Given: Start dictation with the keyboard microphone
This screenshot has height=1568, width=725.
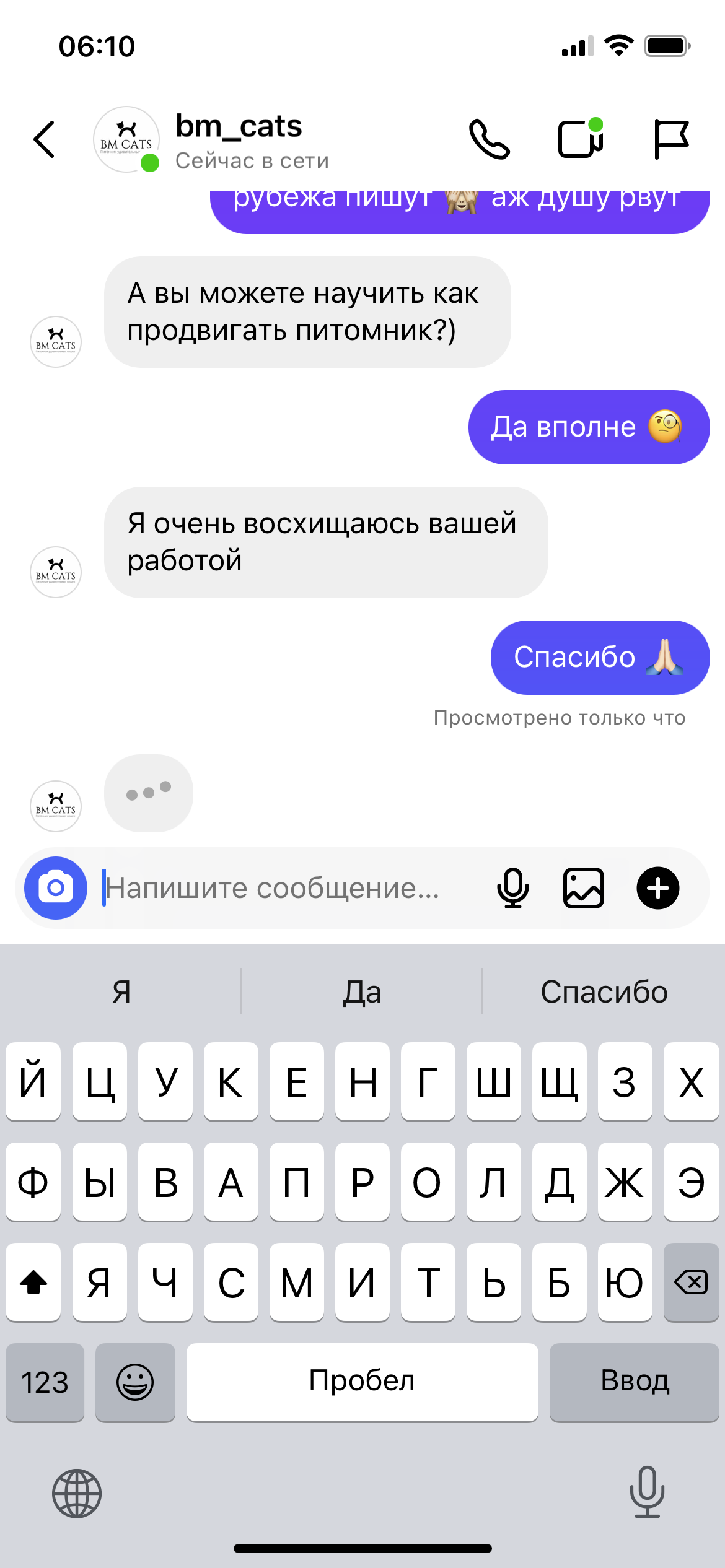Looking at the screenshot, I should 647,1492.
